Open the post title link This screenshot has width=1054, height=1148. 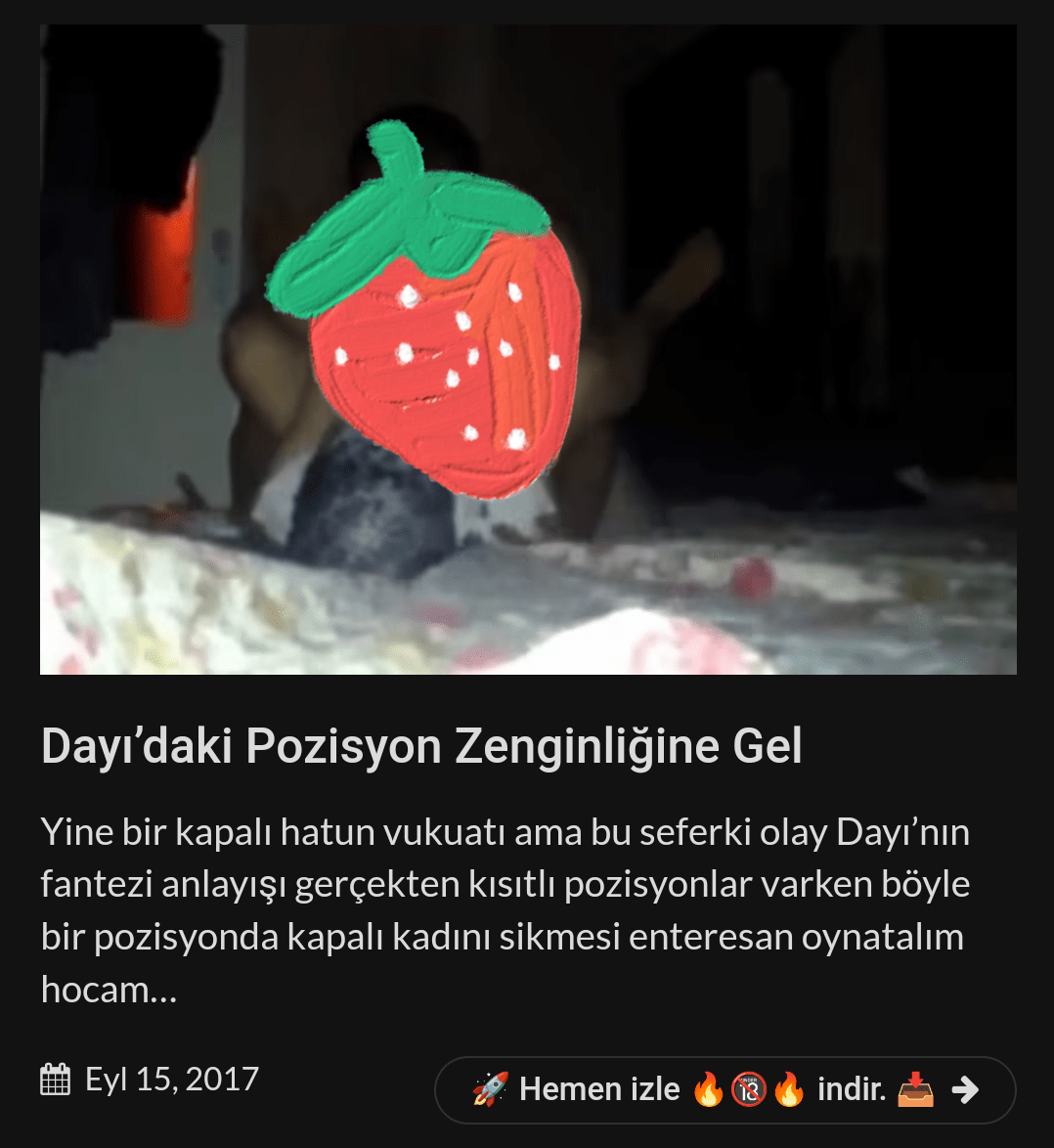[421, 746]
